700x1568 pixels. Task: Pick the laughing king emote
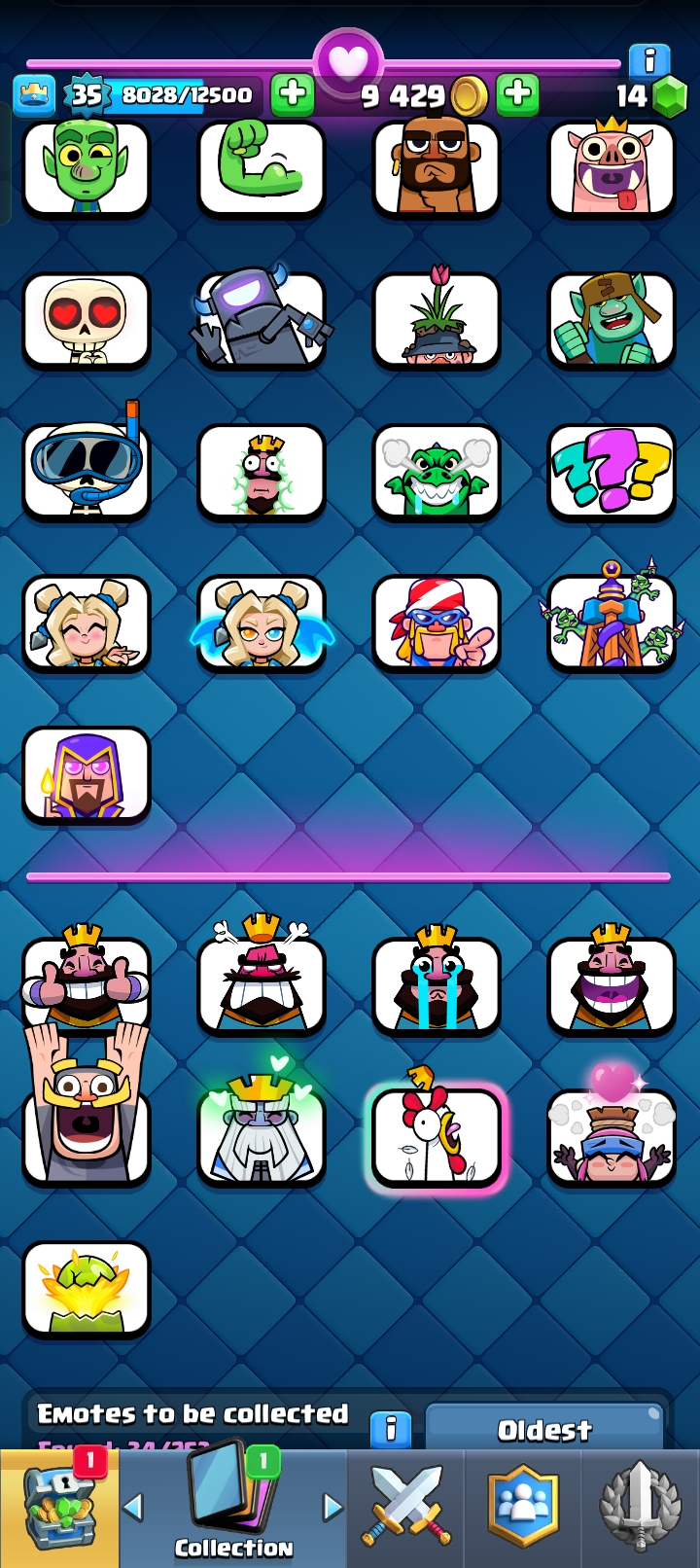tap(612, 983)
